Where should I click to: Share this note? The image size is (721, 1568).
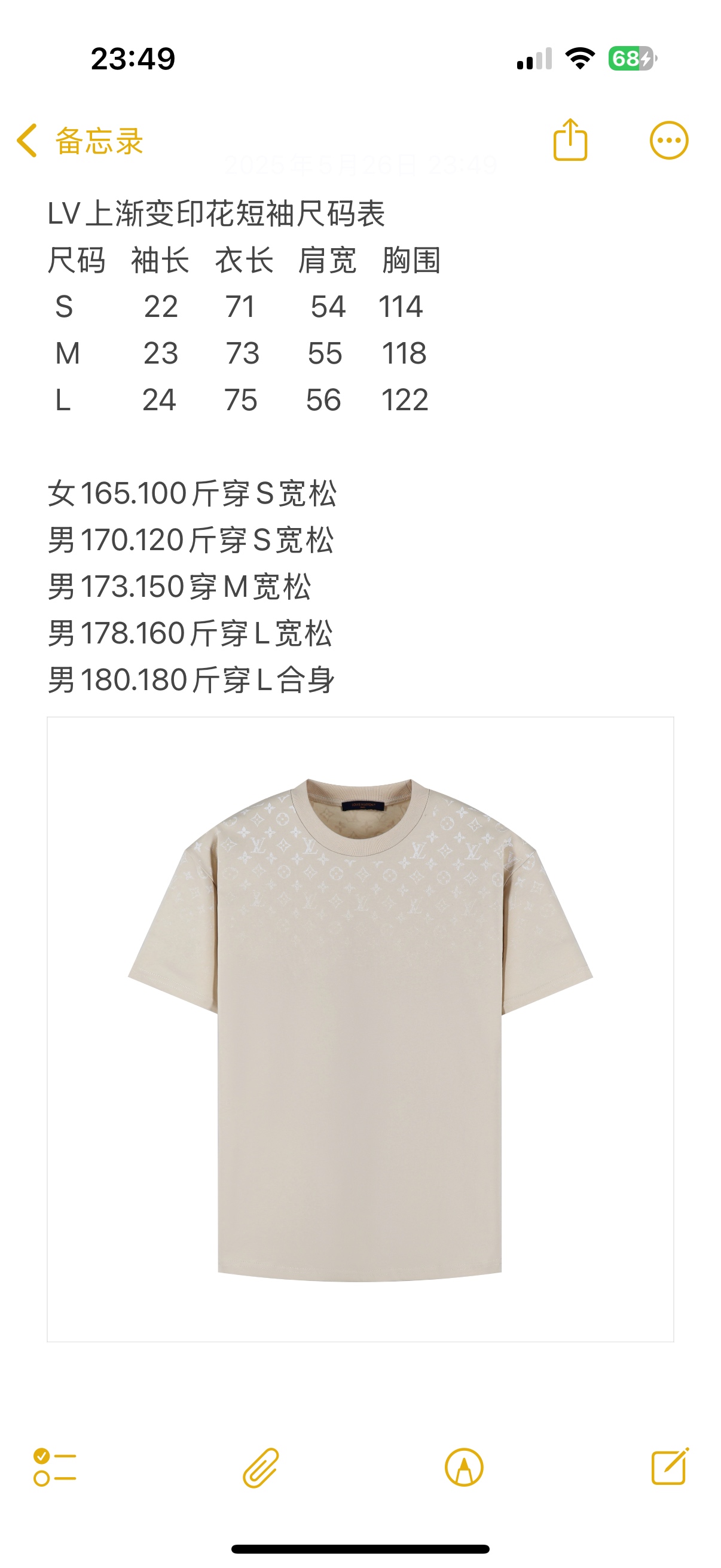(x=570, y=141)
